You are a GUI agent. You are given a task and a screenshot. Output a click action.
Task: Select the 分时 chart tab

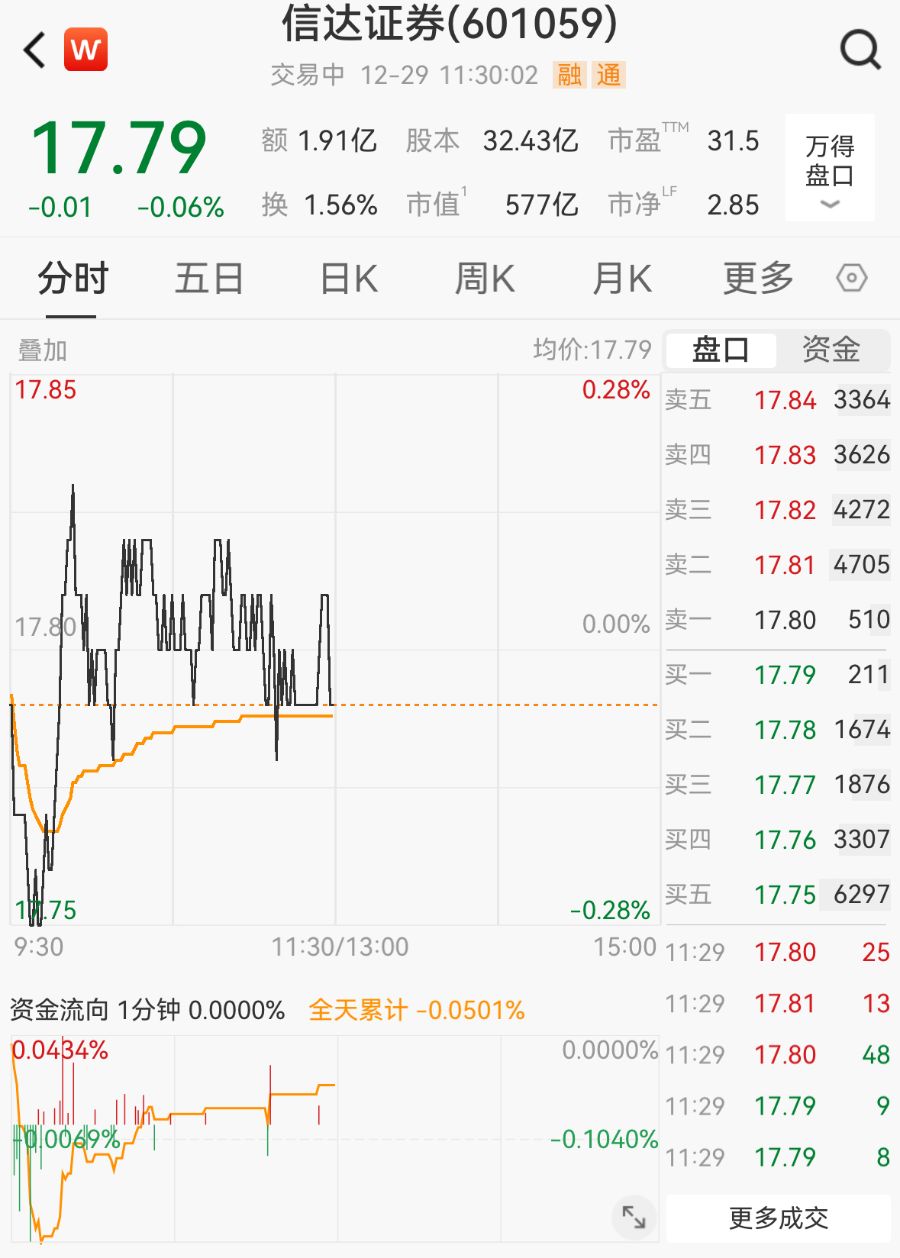click(x=72, y=279)
